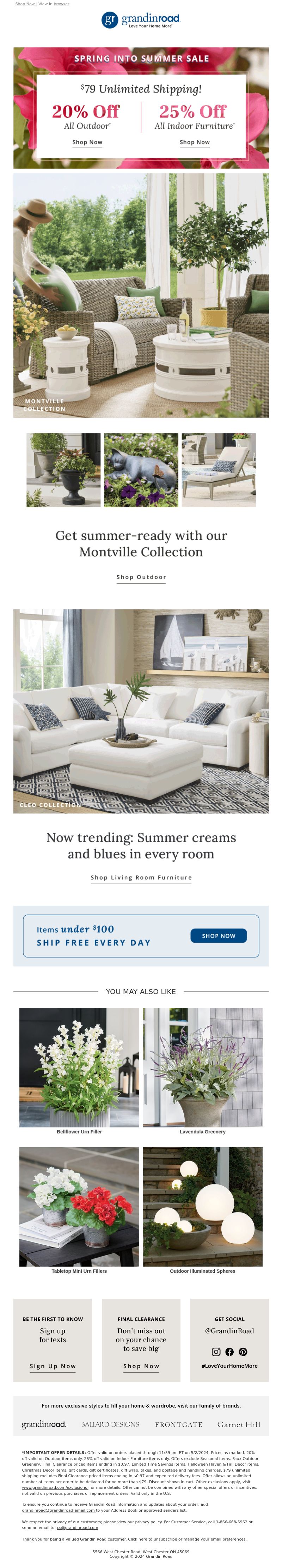Open Grandin Road's Pinterest page
This screenshot has width=282, height=1568.
click(243, 1352)
